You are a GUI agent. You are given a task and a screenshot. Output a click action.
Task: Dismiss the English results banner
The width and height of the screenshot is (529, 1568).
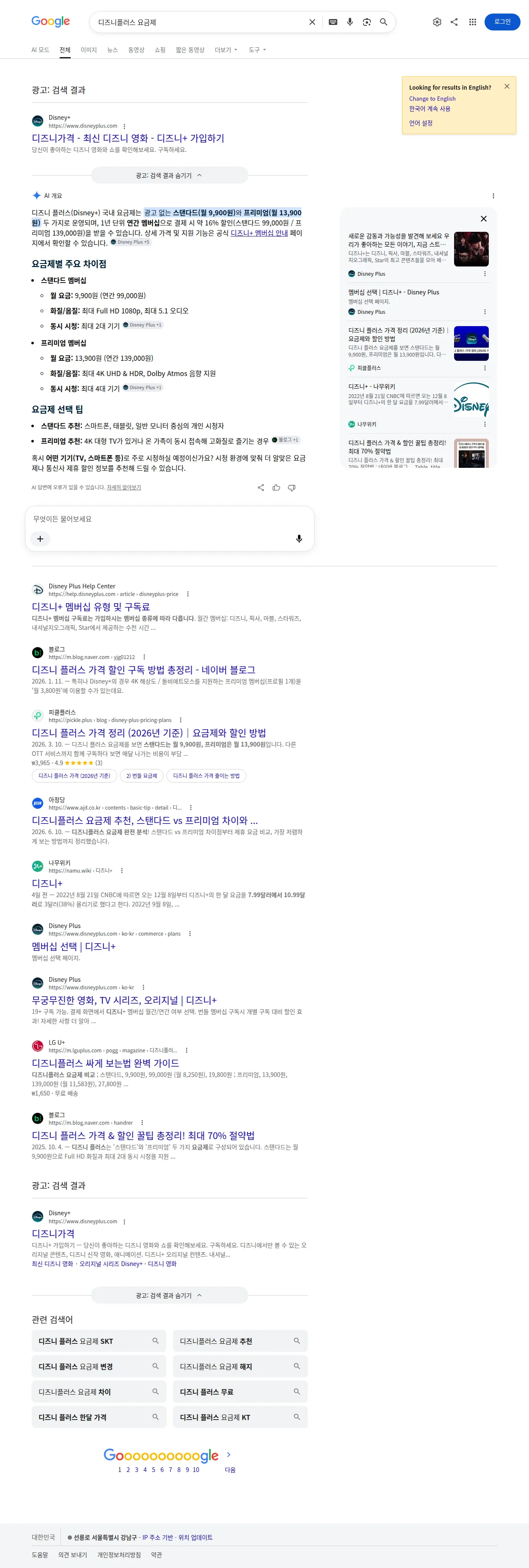pos(507,86)
